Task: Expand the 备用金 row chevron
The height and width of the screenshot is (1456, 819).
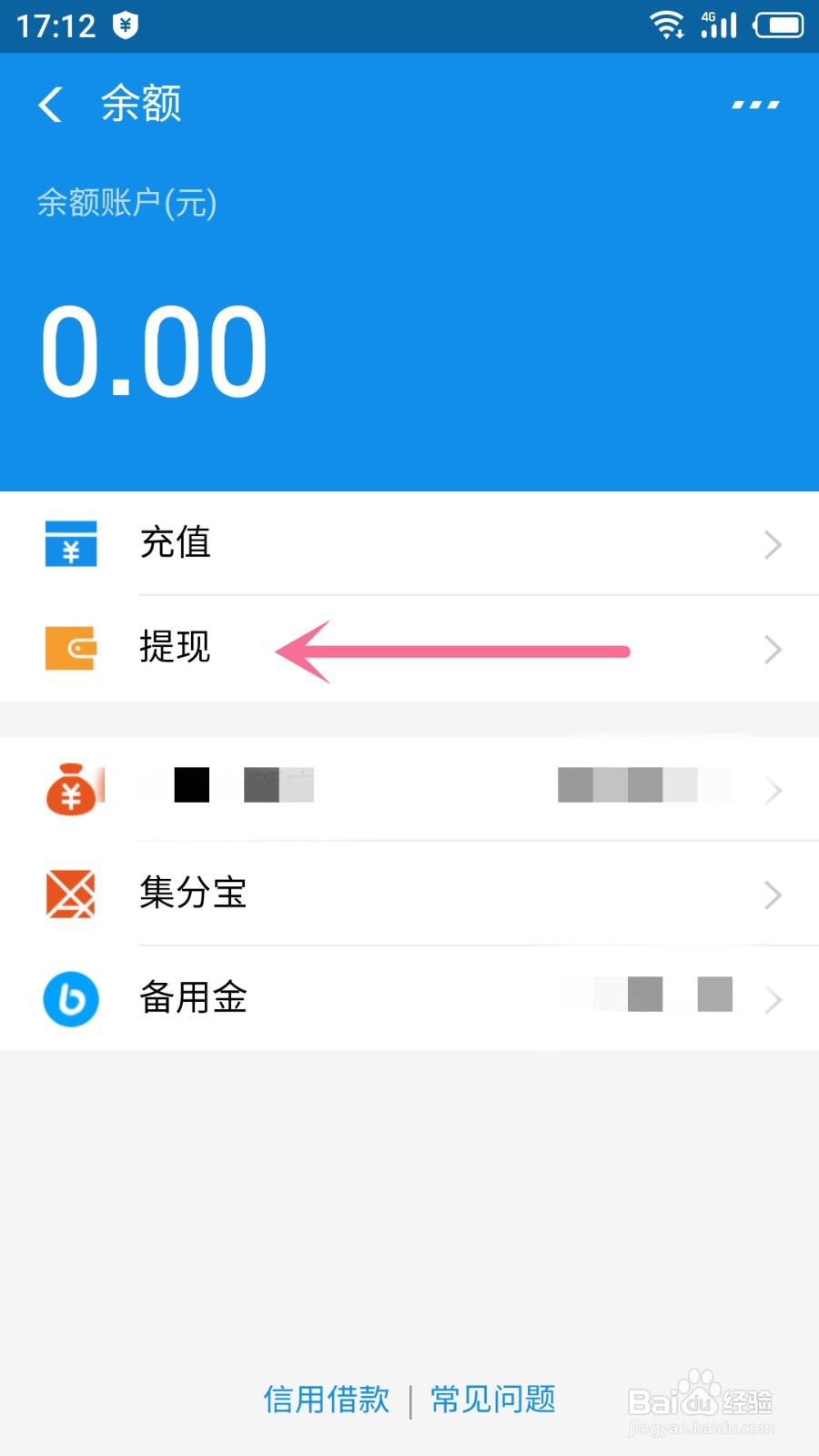Action: 773,998
